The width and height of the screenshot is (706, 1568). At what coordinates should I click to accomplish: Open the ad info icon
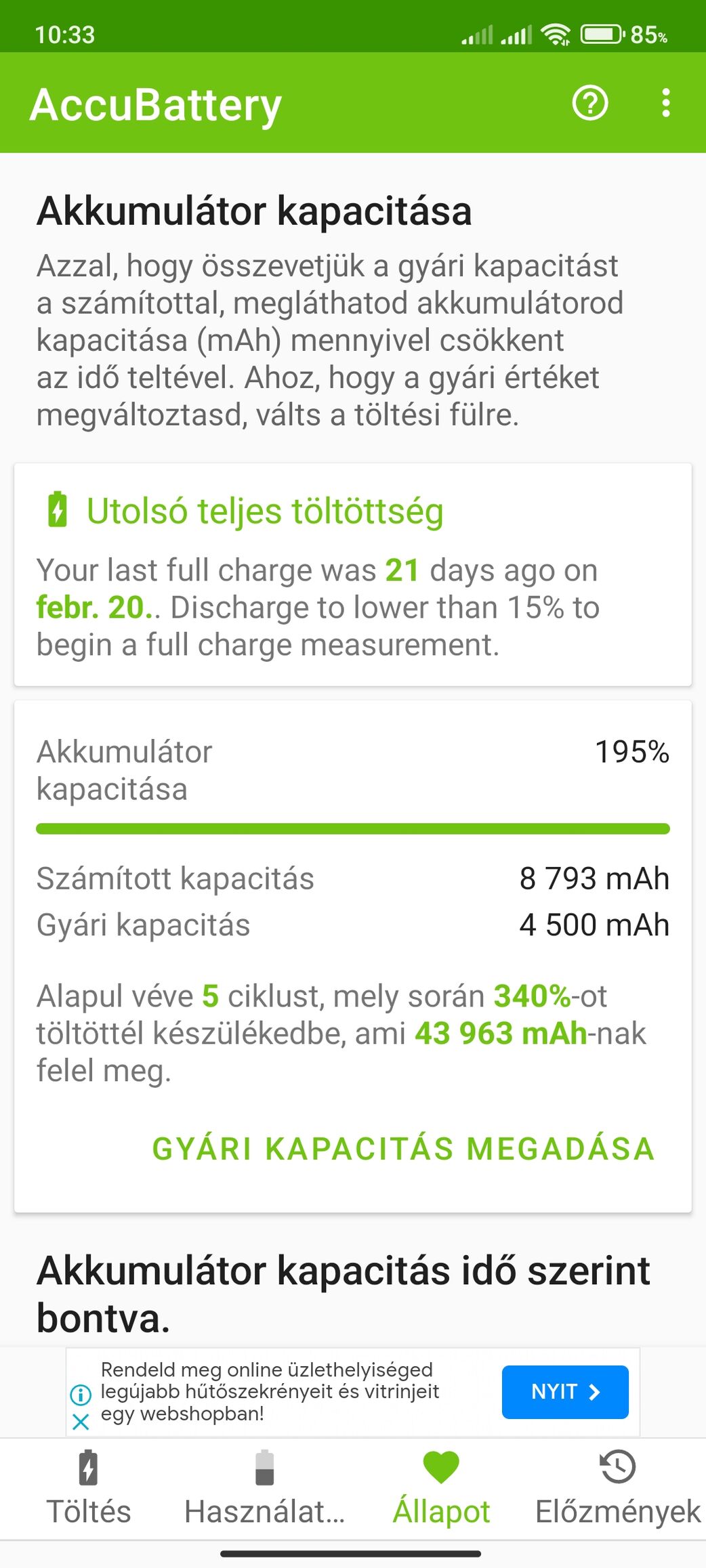coord(81,1394)
